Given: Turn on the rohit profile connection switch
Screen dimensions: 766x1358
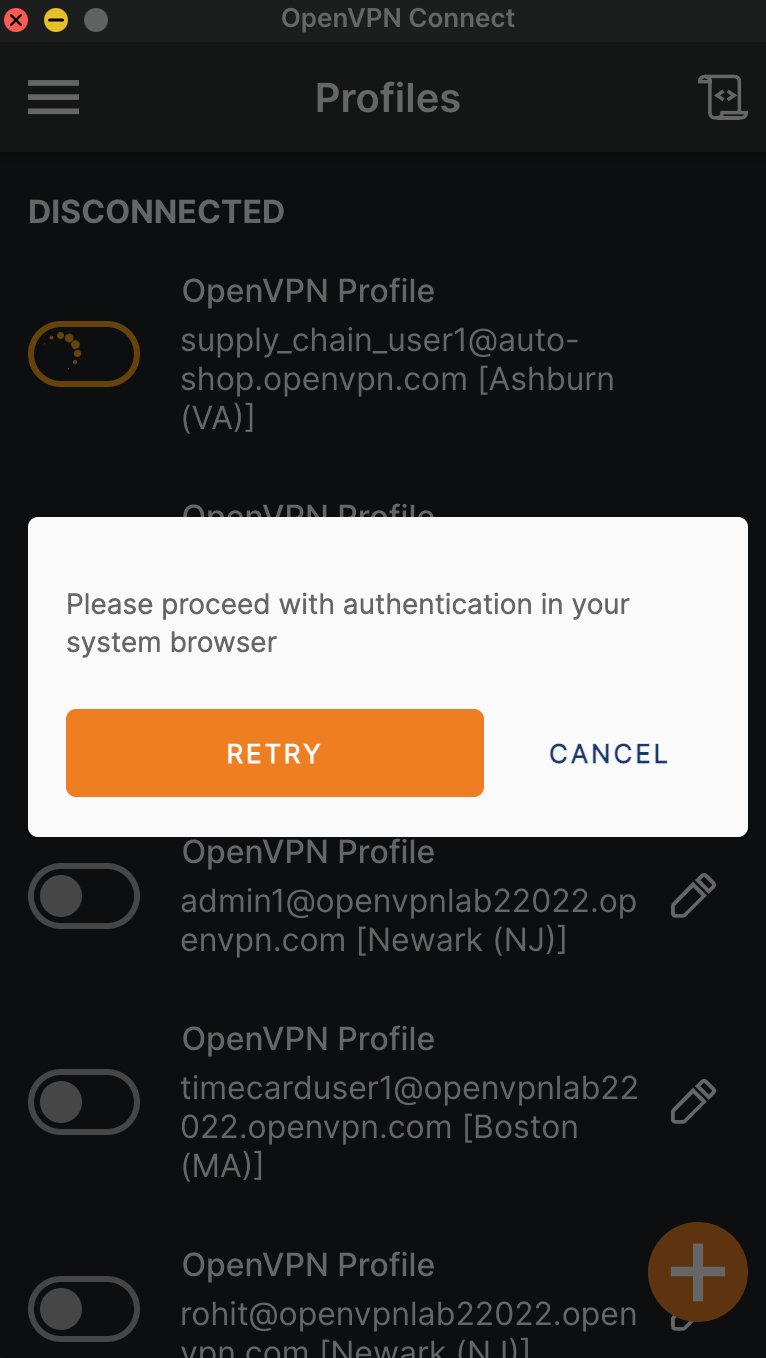Looking at the screenshot, I should [x=84, y=1309].
